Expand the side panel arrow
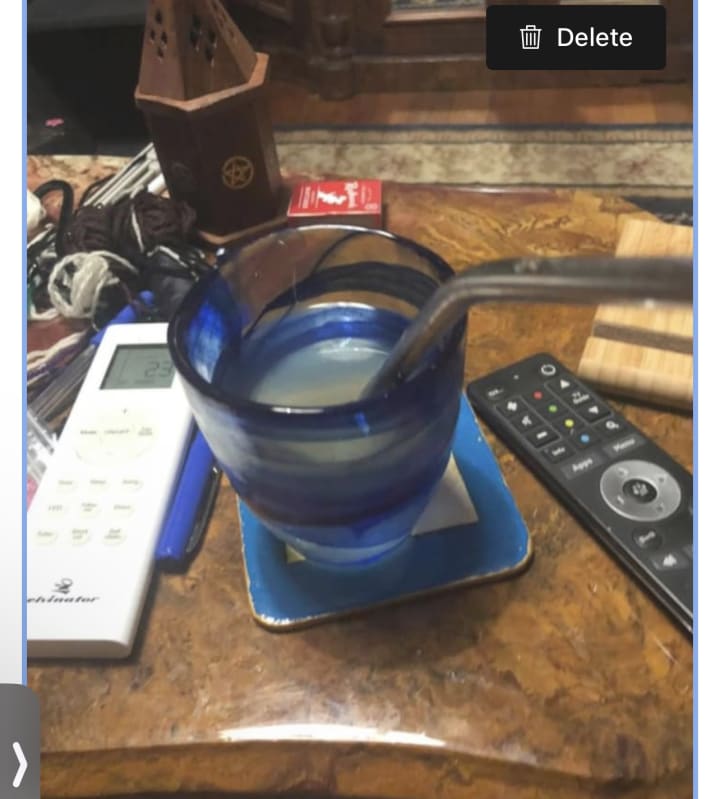This screenshot has height=799, width=720. point(19,763)
